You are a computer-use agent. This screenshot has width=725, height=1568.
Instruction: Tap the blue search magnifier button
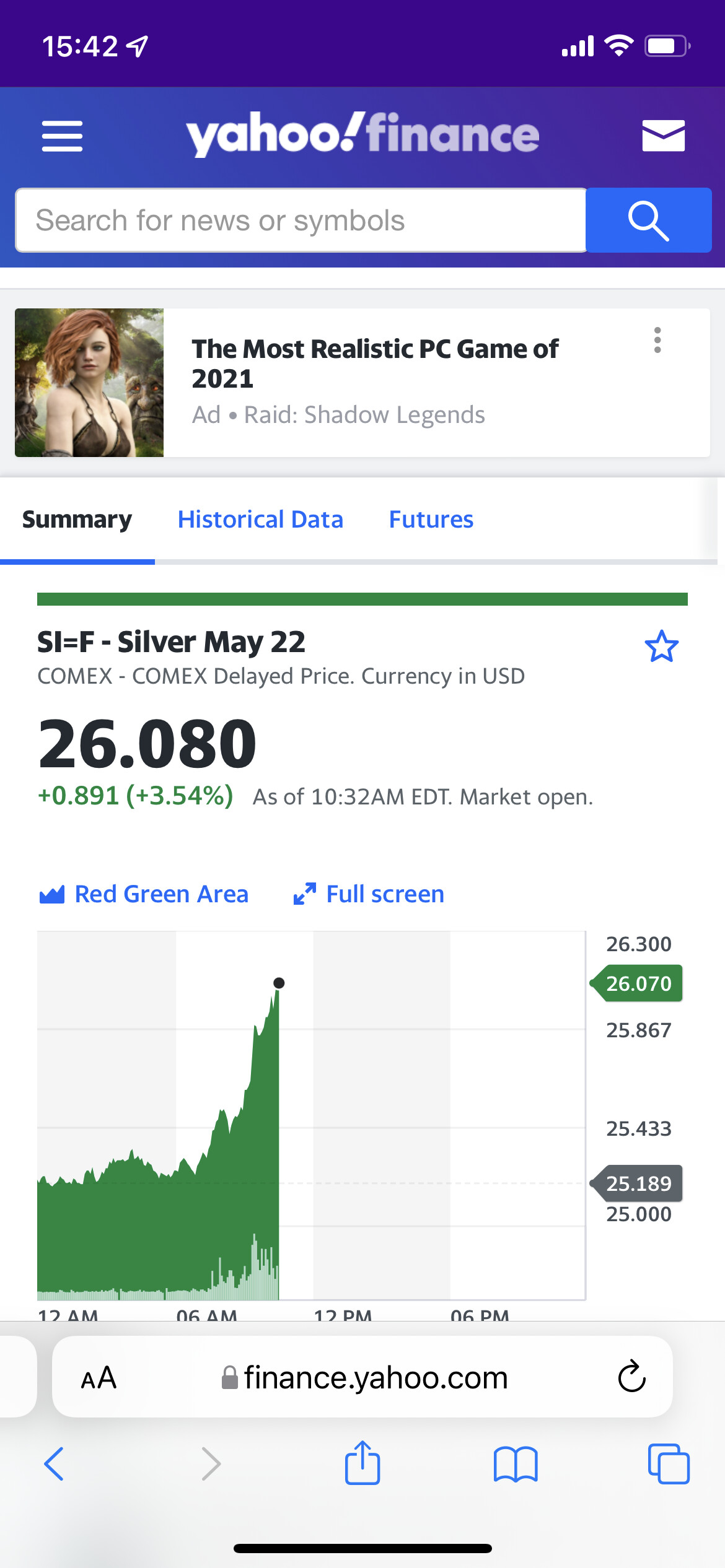648,220
